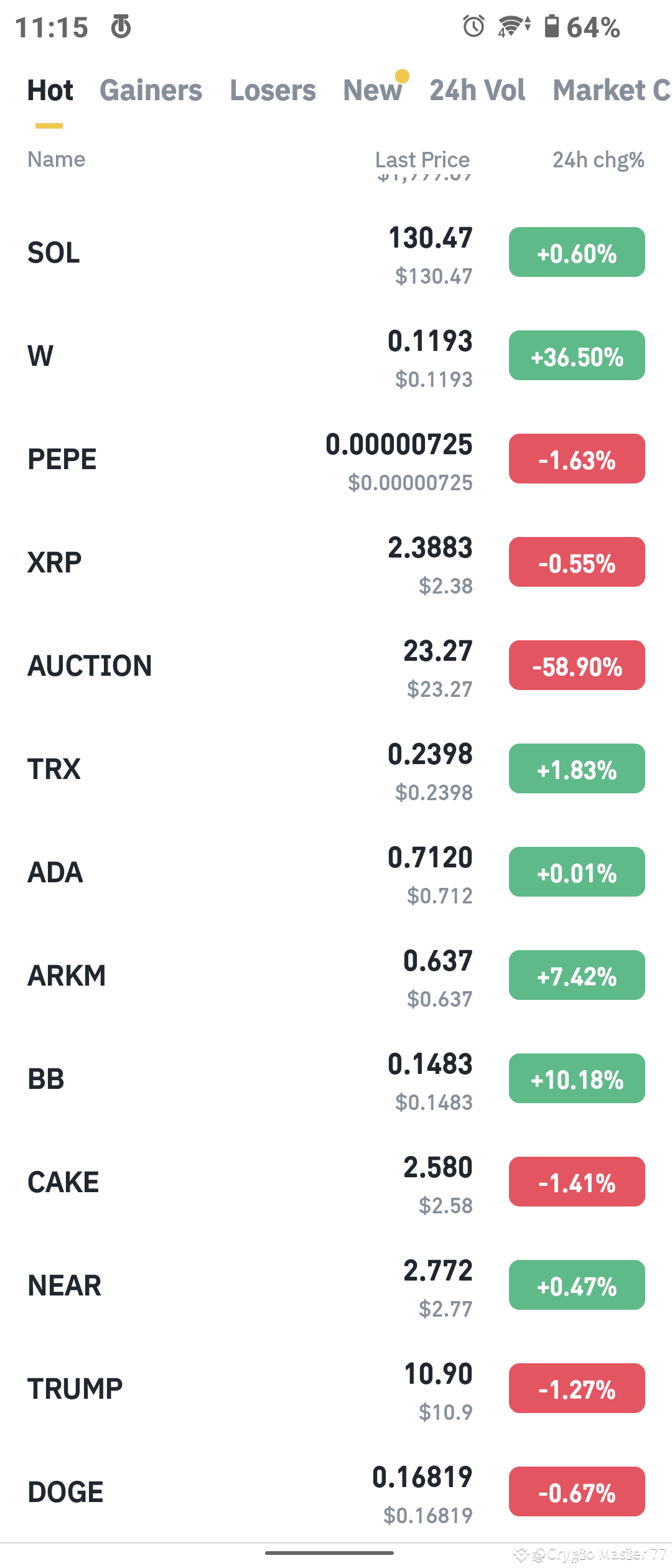Viewport: 672px width, 1568px height.
Task: Sort by the 24h chg% column
Action: [x=597, y=159]
